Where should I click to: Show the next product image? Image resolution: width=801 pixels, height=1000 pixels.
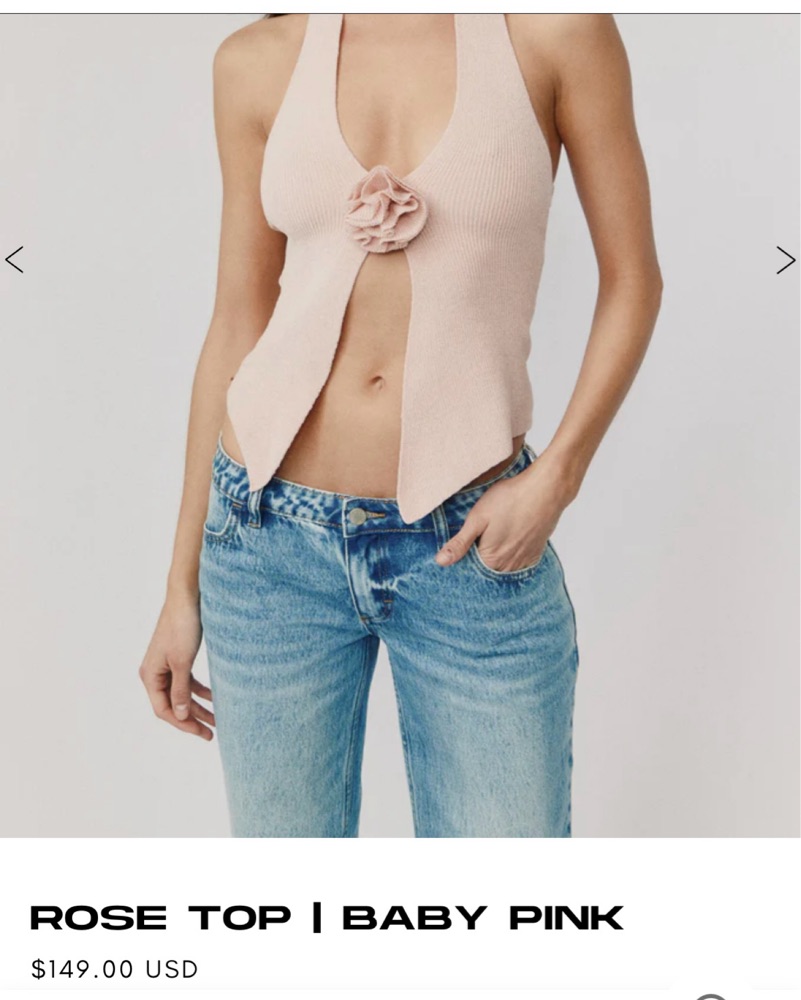(785, 260)
